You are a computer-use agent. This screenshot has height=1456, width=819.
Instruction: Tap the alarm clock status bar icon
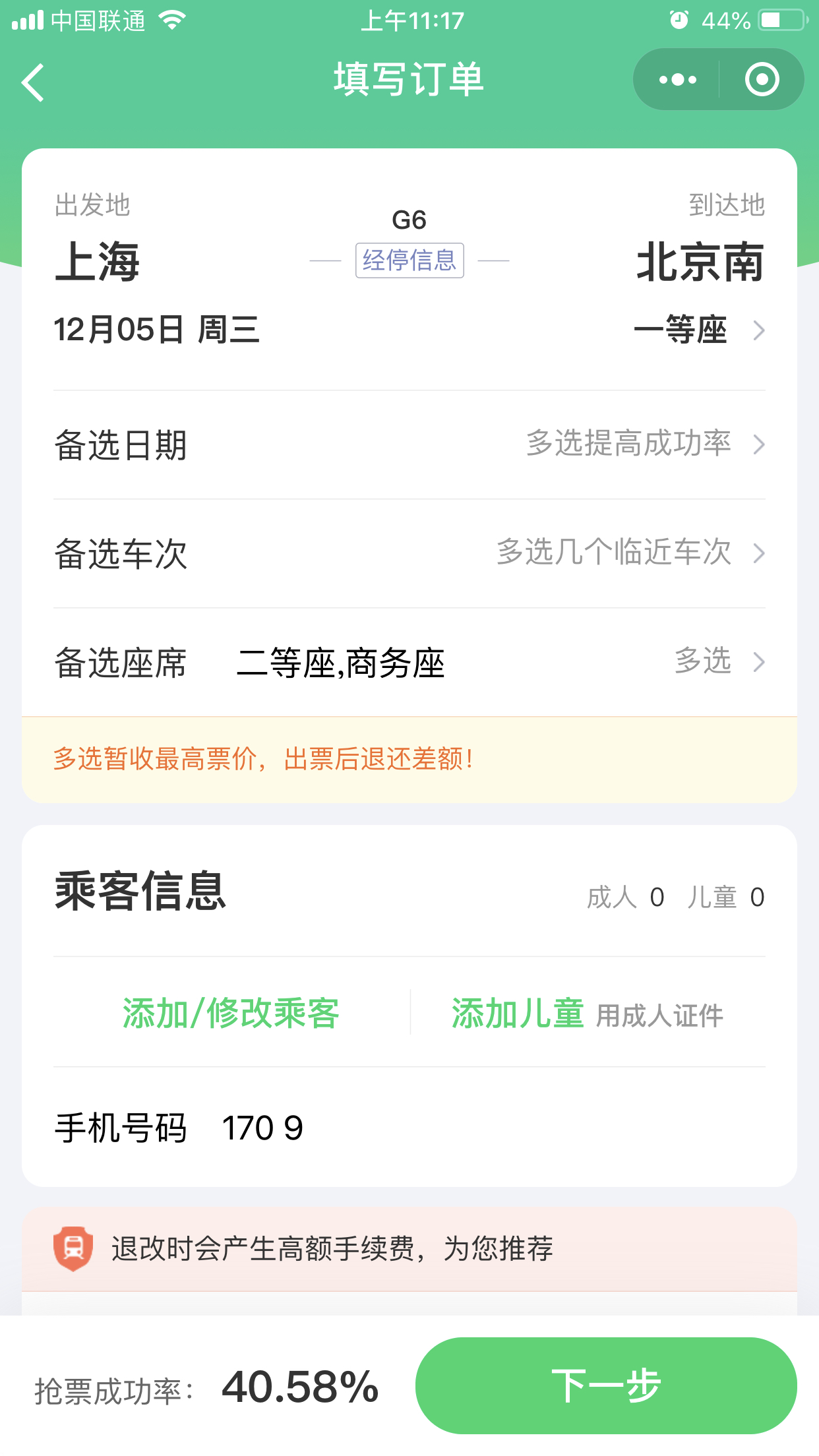click(679, 20)
